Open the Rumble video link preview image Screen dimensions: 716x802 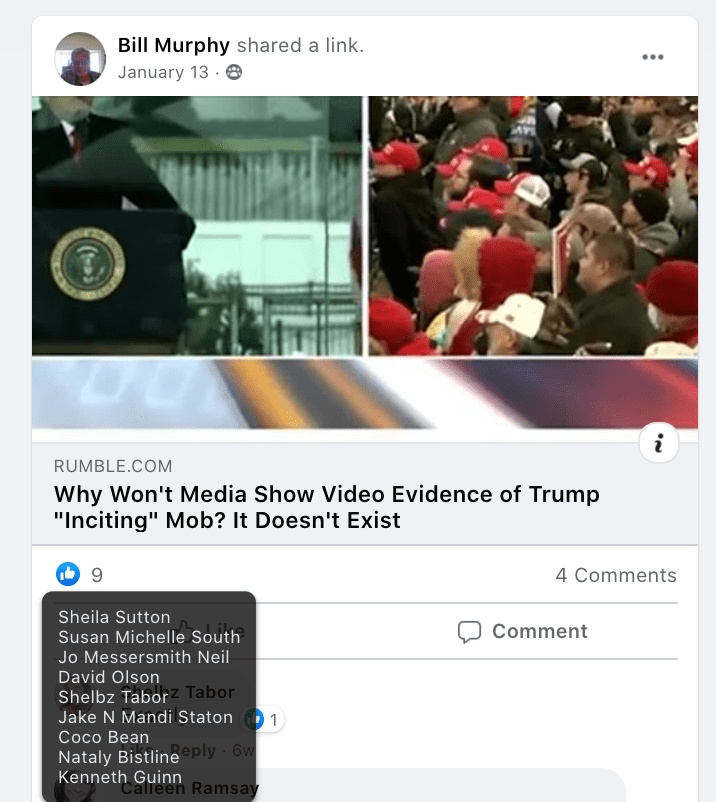point(365,260)
